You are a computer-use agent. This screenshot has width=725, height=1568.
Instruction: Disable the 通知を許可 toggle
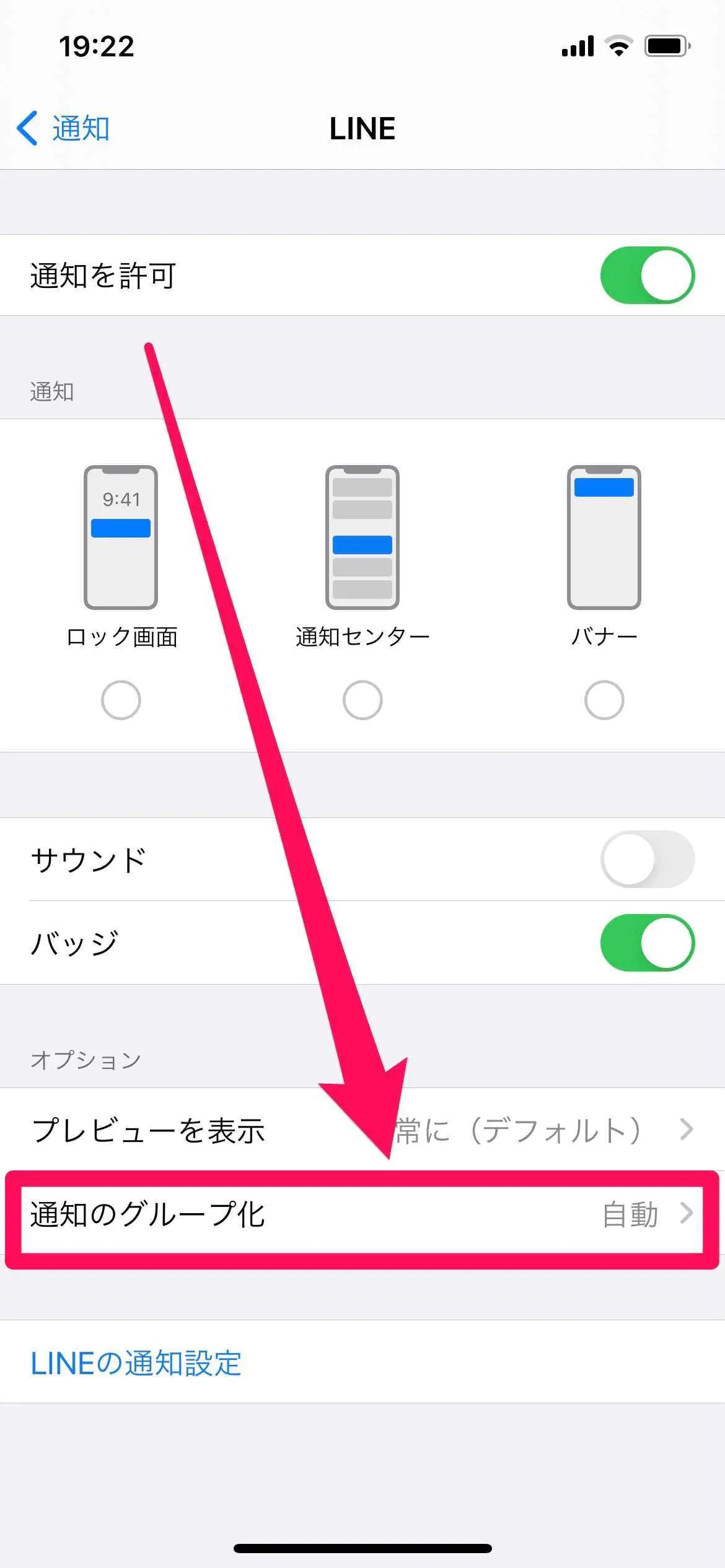pyautogui.click(x=646, y=276)
